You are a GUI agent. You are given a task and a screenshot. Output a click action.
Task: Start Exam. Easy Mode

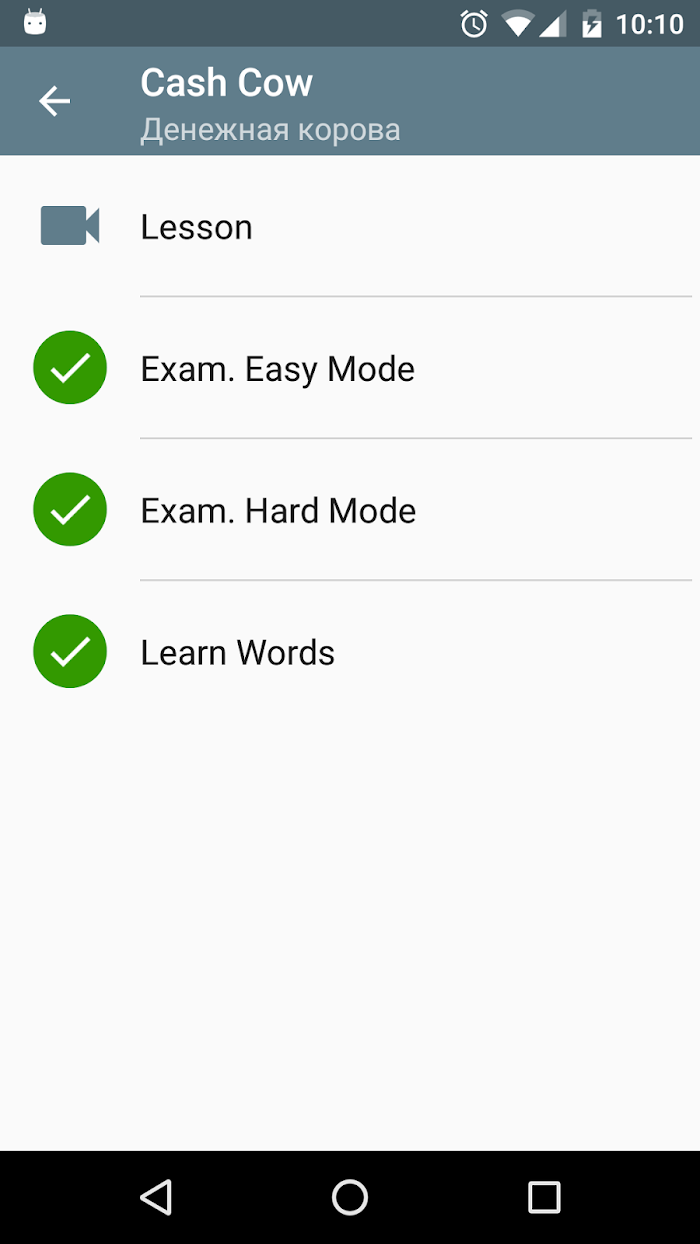pos(350,368)
